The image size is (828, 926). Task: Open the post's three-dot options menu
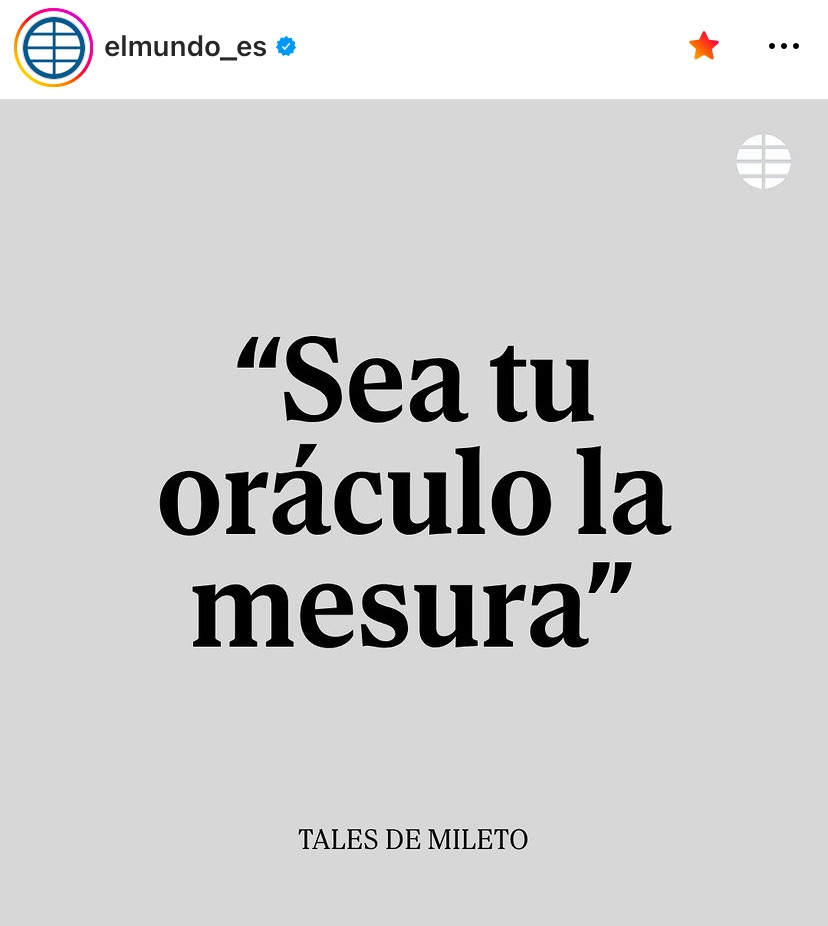[783, 46]
